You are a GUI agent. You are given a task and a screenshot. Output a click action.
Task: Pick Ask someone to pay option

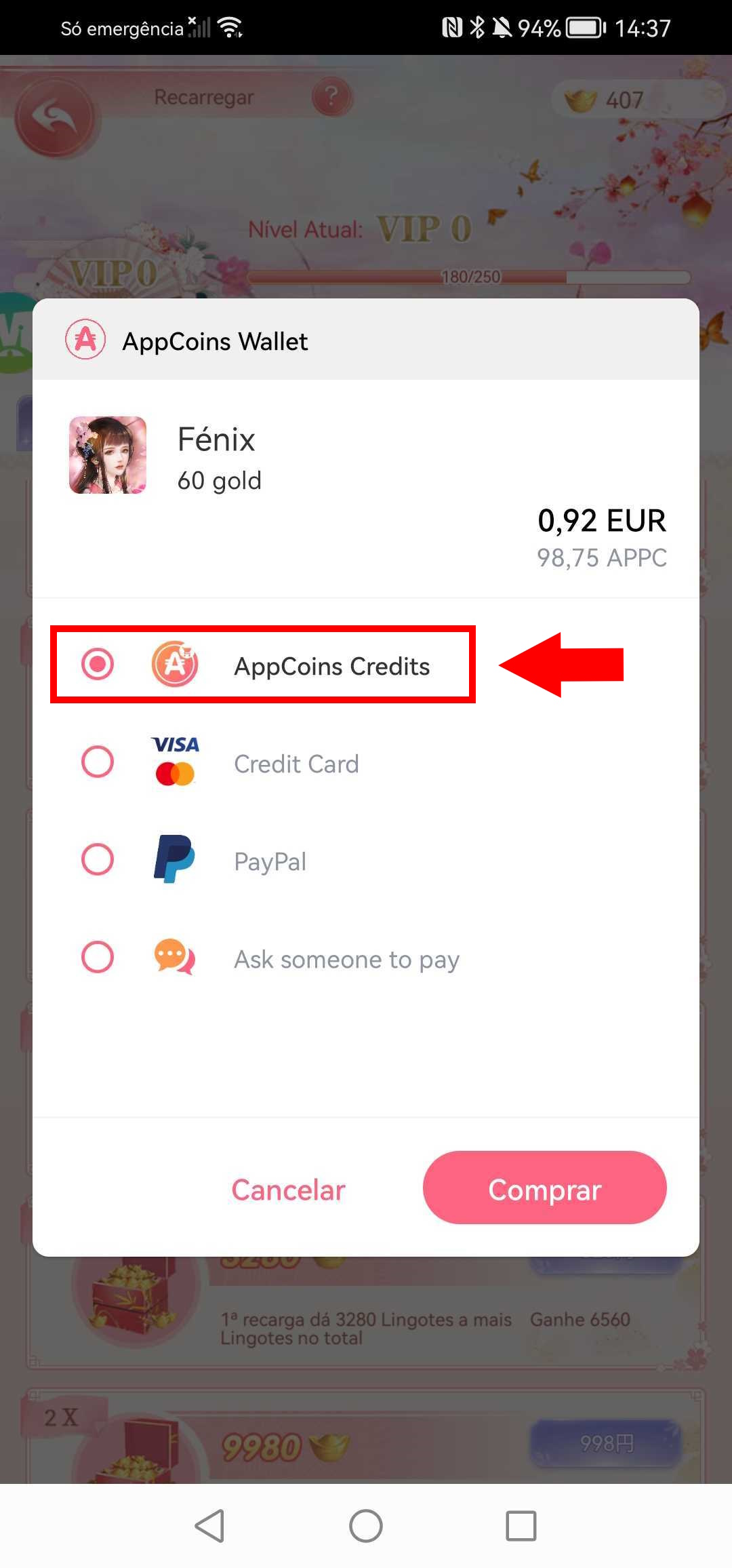(x=98, y=958)
